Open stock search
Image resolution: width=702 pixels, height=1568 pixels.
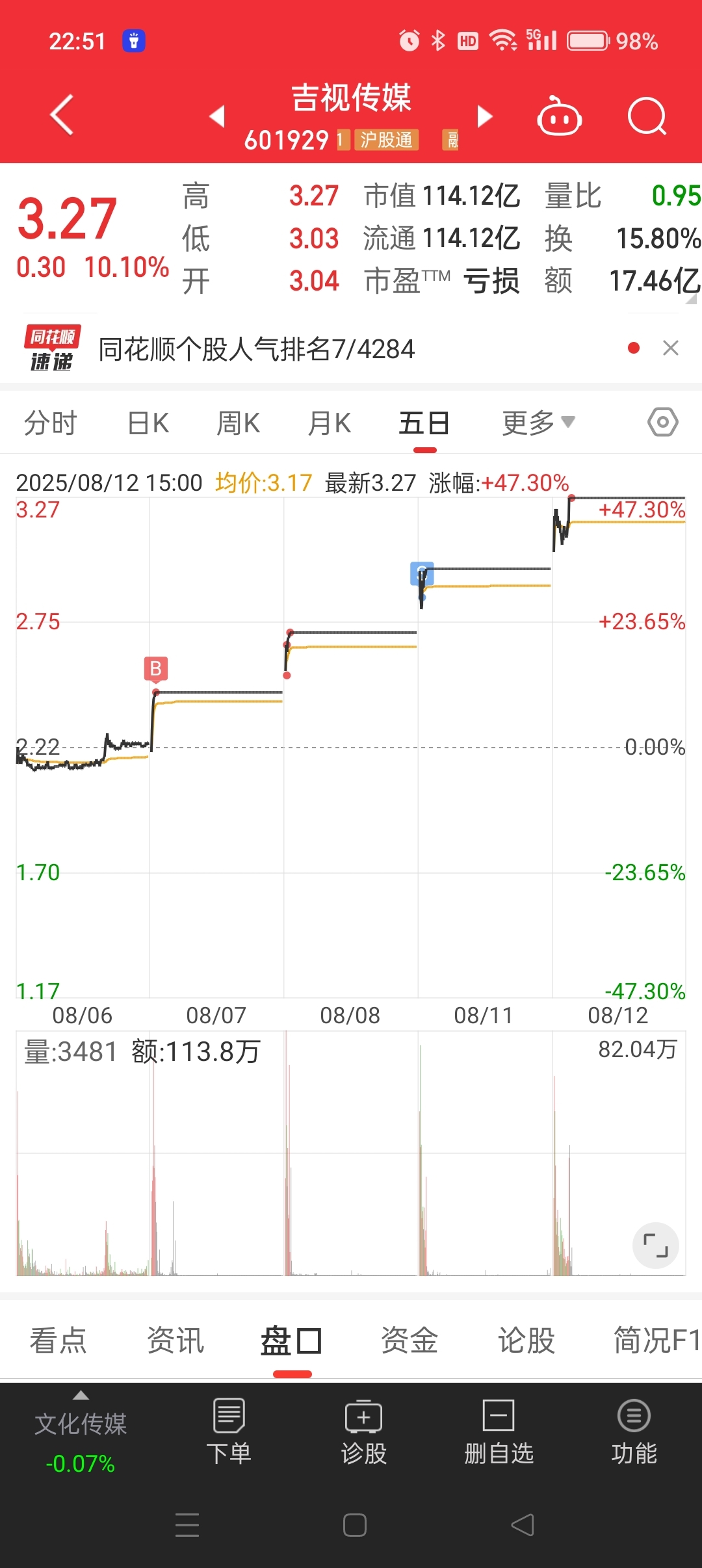(647, 116)
